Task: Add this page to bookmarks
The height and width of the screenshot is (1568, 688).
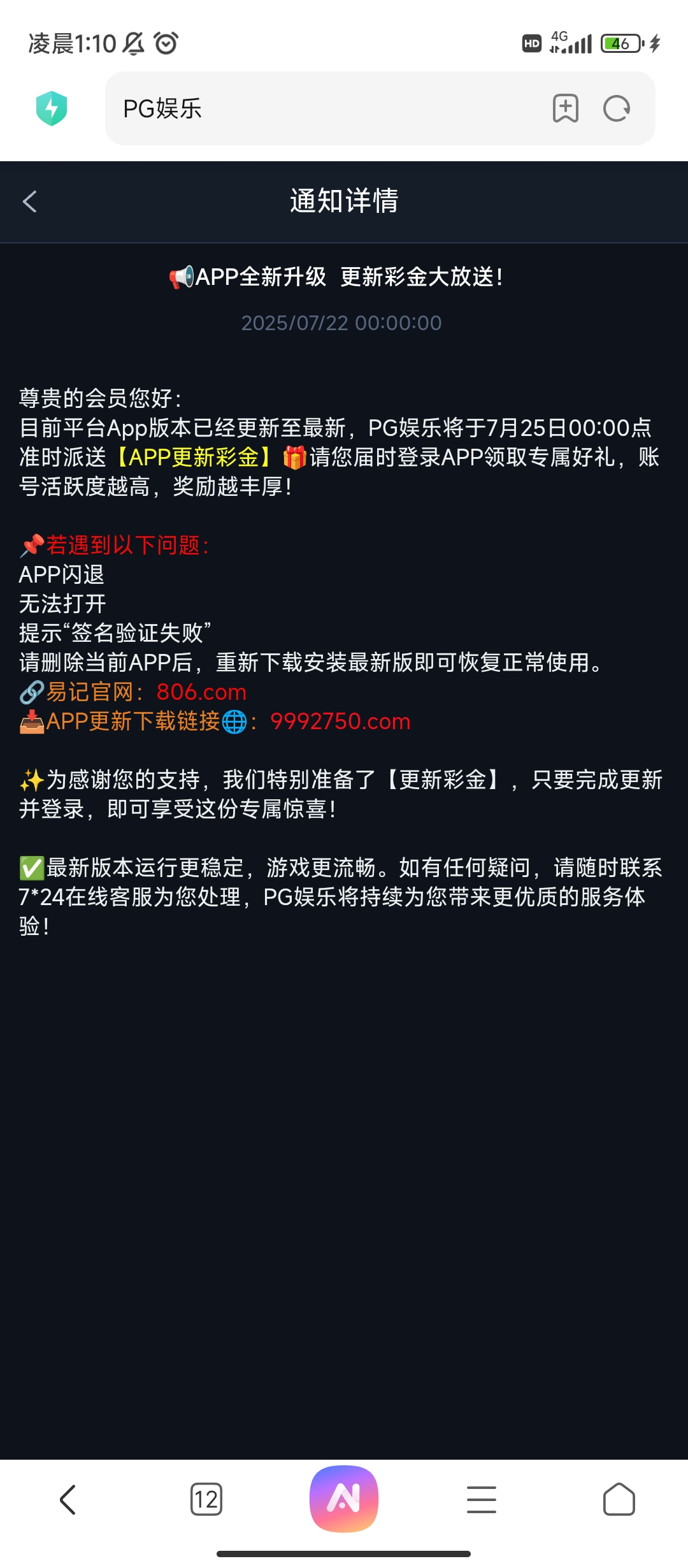Action: [565, 108]
